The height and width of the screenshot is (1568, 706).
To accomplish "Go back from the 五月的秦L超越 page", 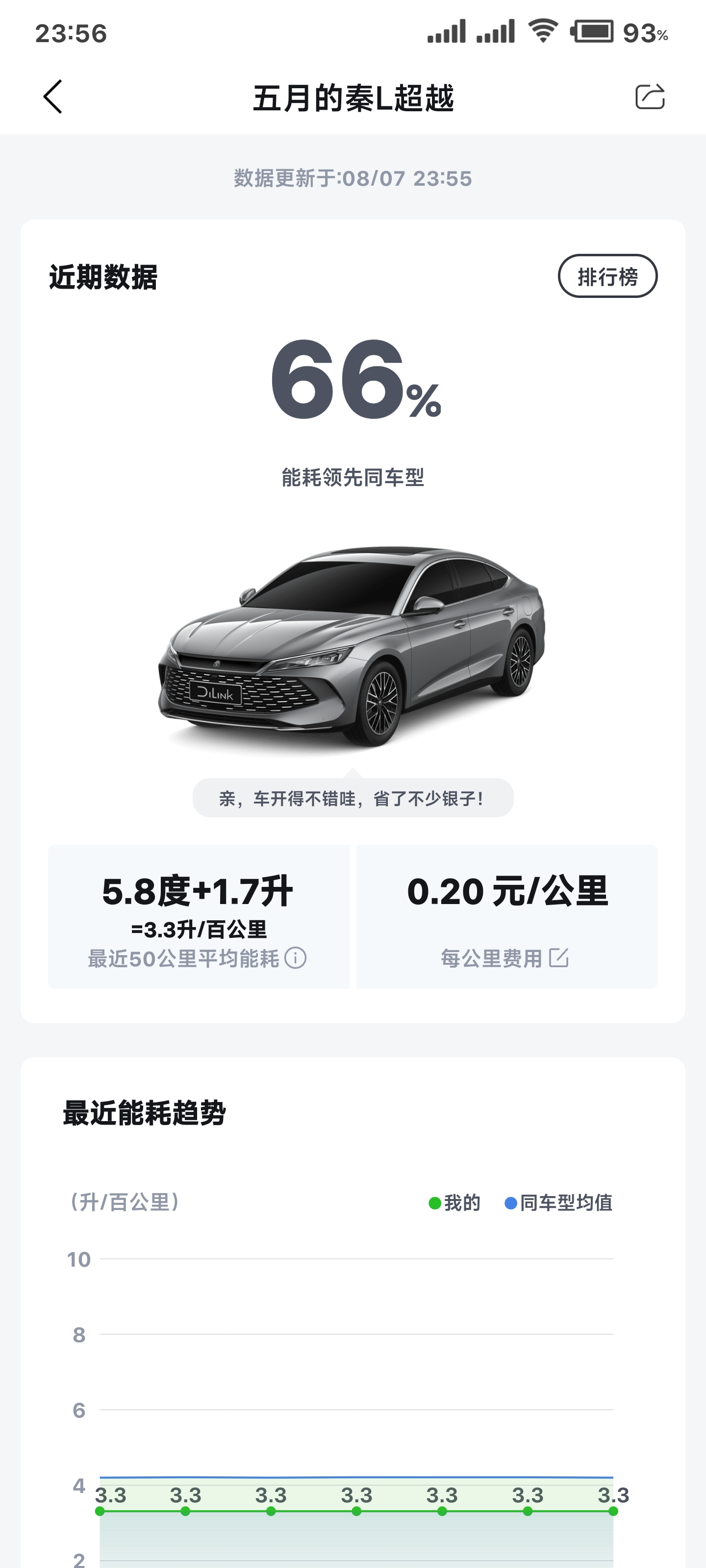I will pos(53,97).
